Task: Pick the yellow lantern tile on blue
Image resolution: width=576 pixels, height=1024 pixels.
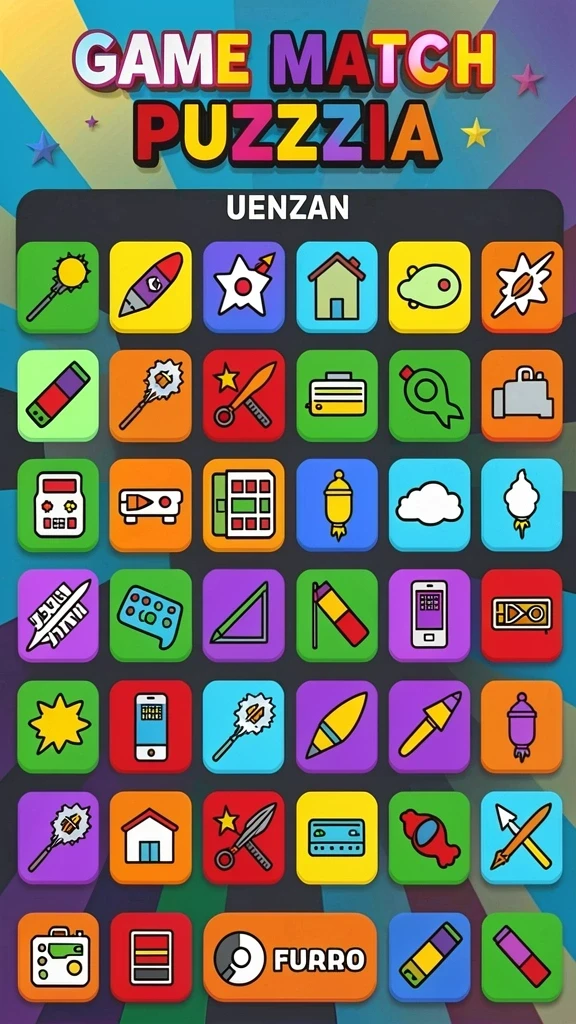Action: pyautogui.click(x=337, y=504)
